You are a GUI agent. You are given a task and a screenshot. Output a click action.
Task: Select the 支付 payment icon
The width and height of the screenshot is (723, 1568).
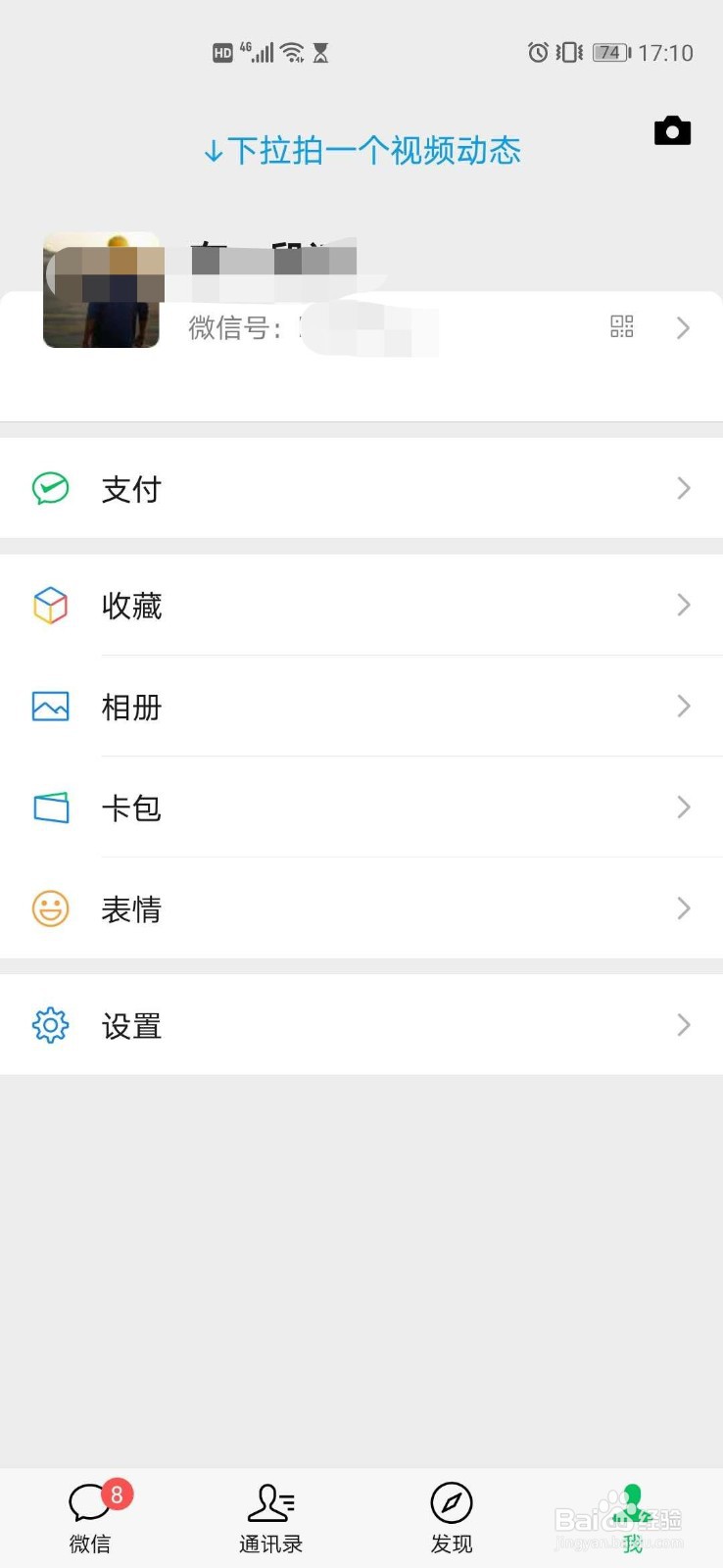coord(50,488)
